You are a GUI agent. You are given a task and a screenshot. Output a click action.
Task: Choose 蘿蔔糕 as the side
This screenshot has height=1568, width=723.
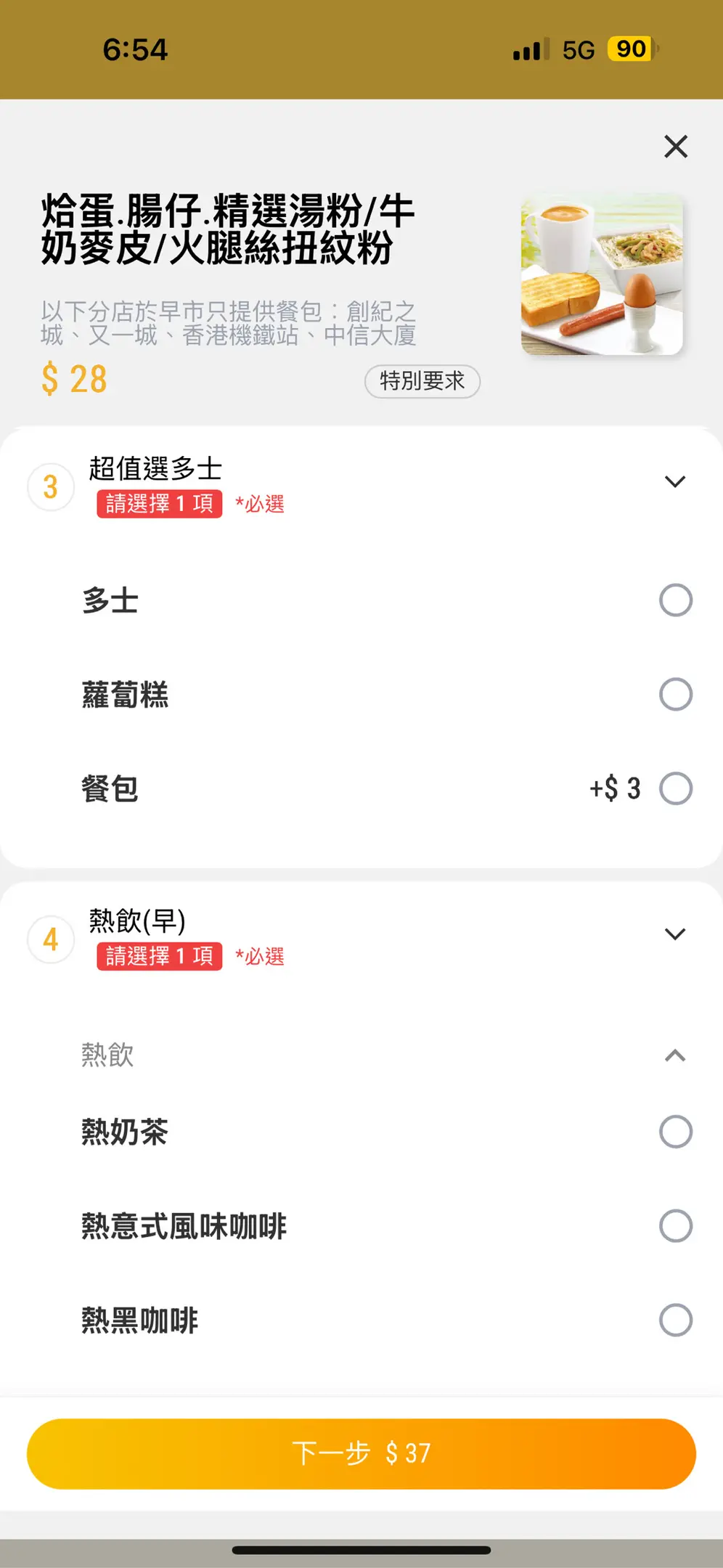pos(675,695)
